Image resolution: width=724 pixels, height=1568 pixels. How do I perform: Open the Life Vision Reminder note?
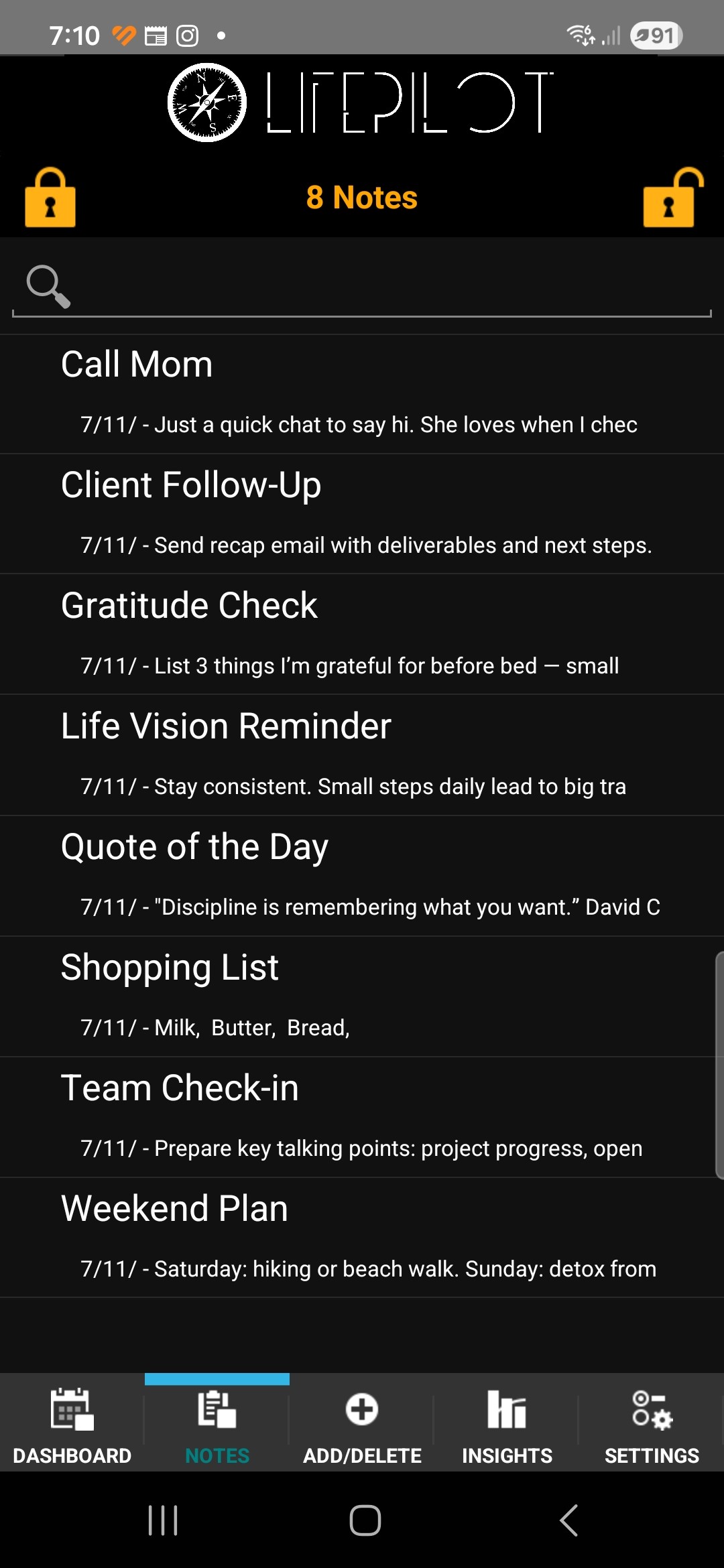coord(362,755)
